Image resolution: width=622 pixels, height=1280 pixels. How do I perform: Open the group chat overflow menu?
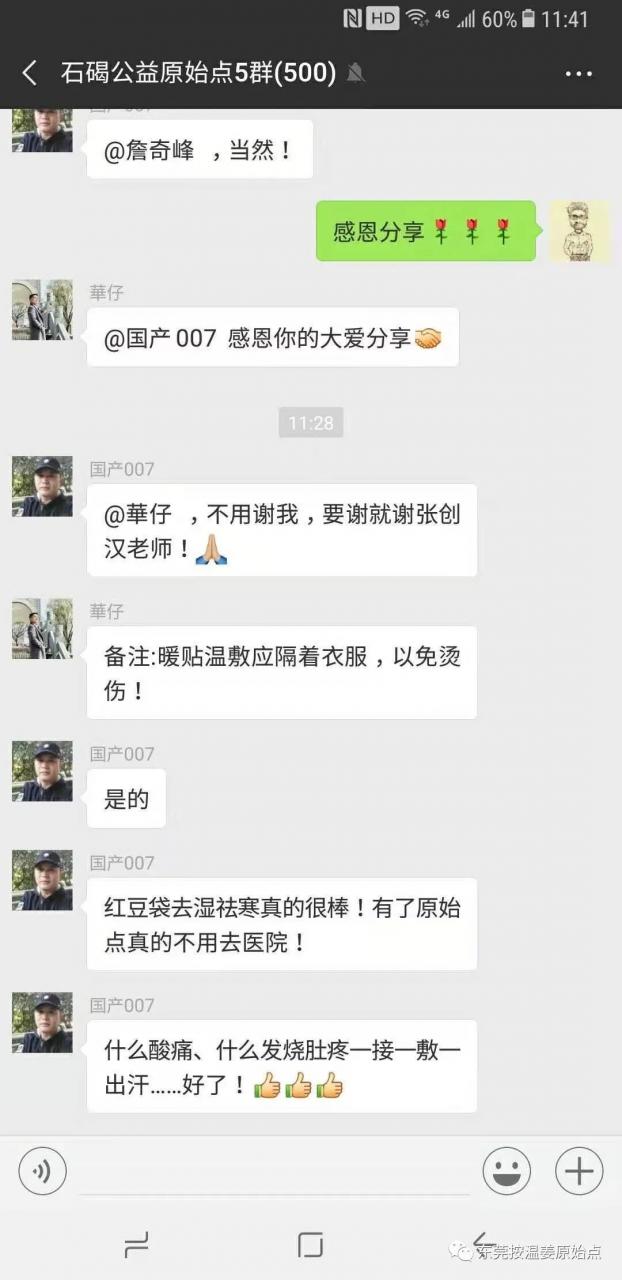pyautogui.click(x=579, y=73)
